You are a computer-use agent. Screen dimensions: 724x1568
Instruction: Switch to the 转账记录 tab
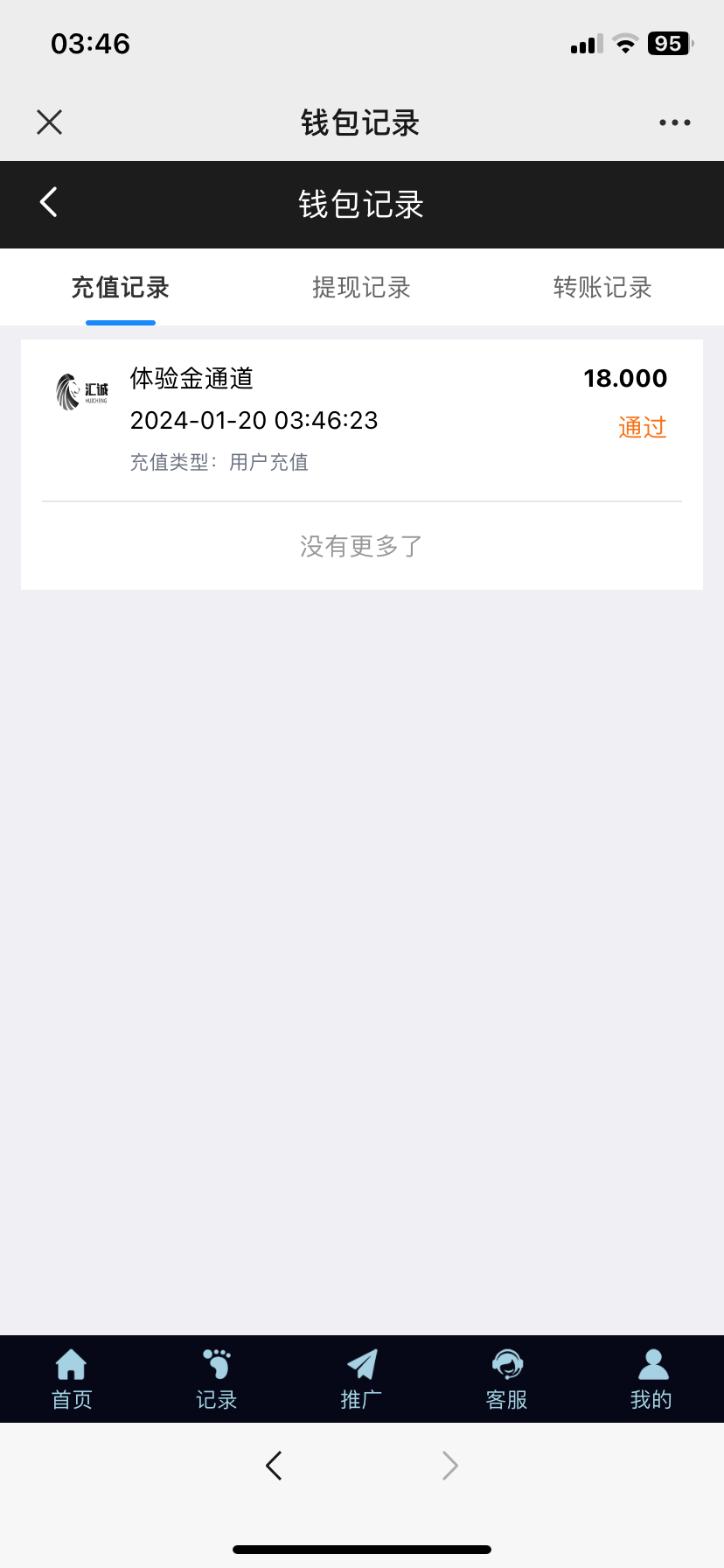pyautogui.click(x=602, y=288)
